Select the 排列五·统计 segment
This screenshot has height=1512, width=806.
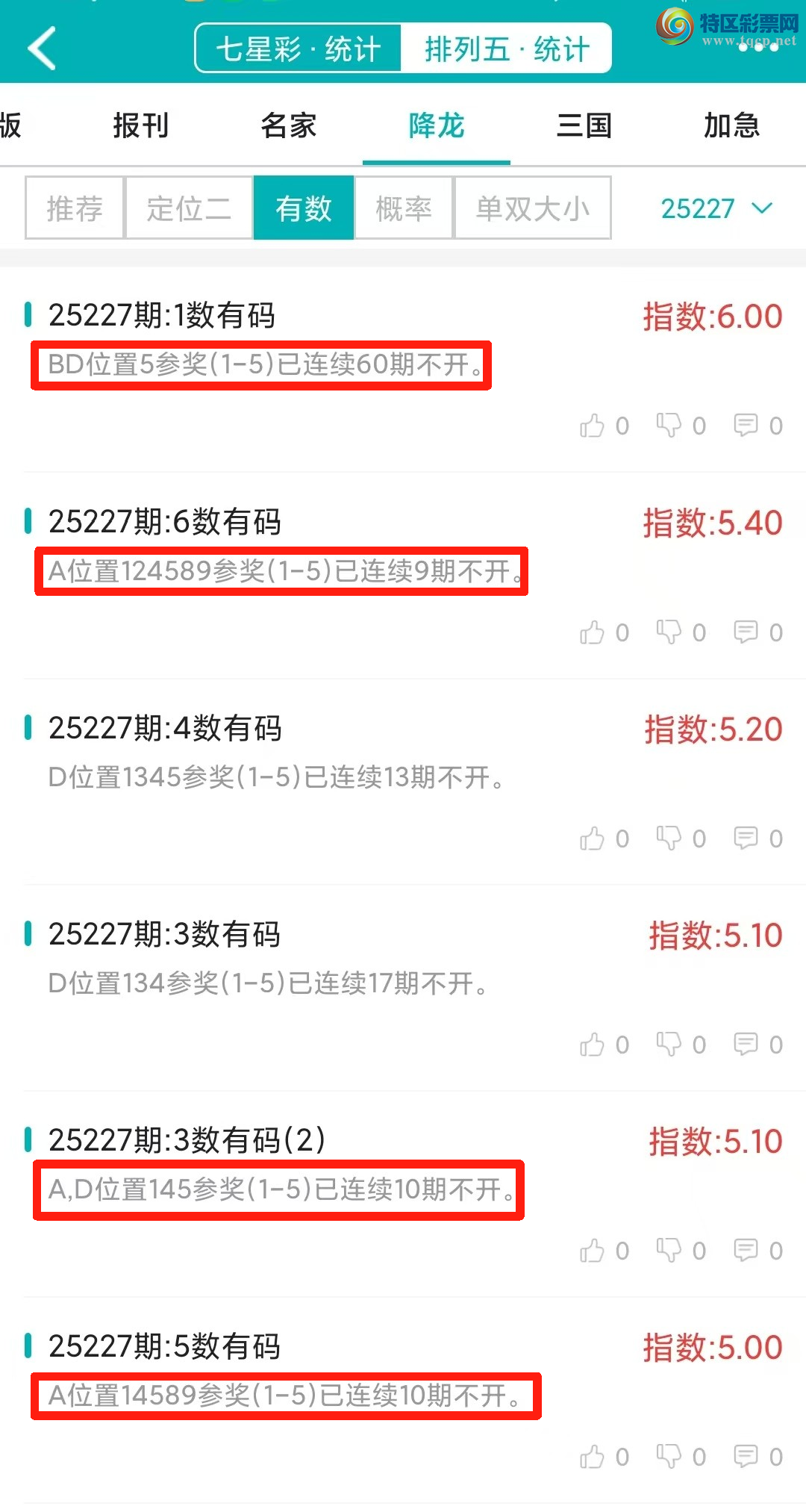tap(507, 49)
